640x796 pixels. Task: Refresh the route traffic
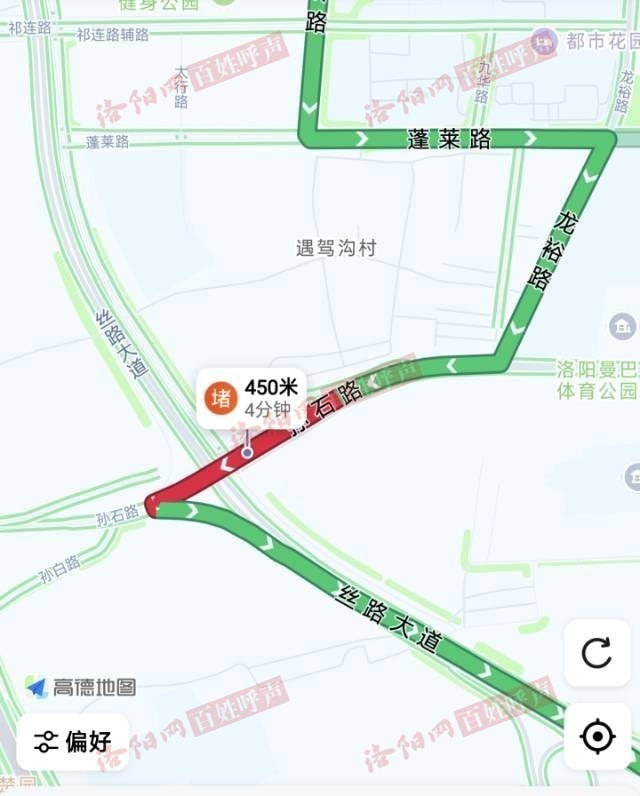[x=597, y=653]
